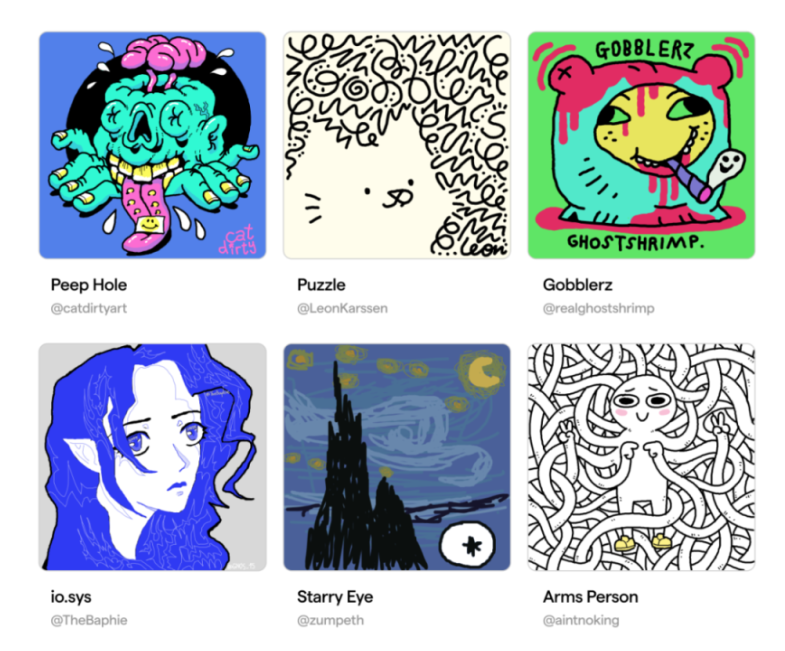This screenshot has width=785, height=651.
Task: Open the Peep Hole artwork
Action: coord(152,145)
